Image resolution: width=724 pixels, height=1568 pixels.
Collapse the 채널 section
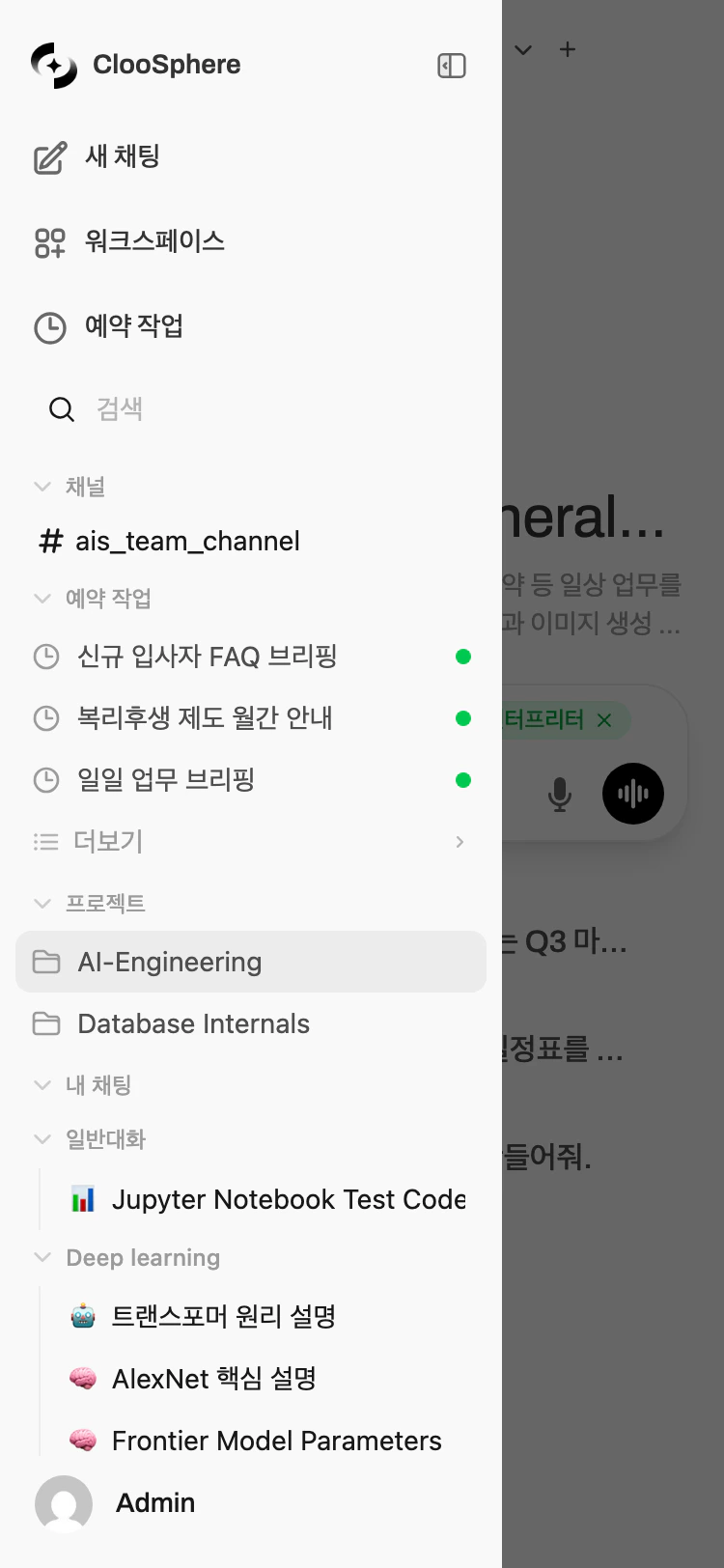click(x=41, y=486)
